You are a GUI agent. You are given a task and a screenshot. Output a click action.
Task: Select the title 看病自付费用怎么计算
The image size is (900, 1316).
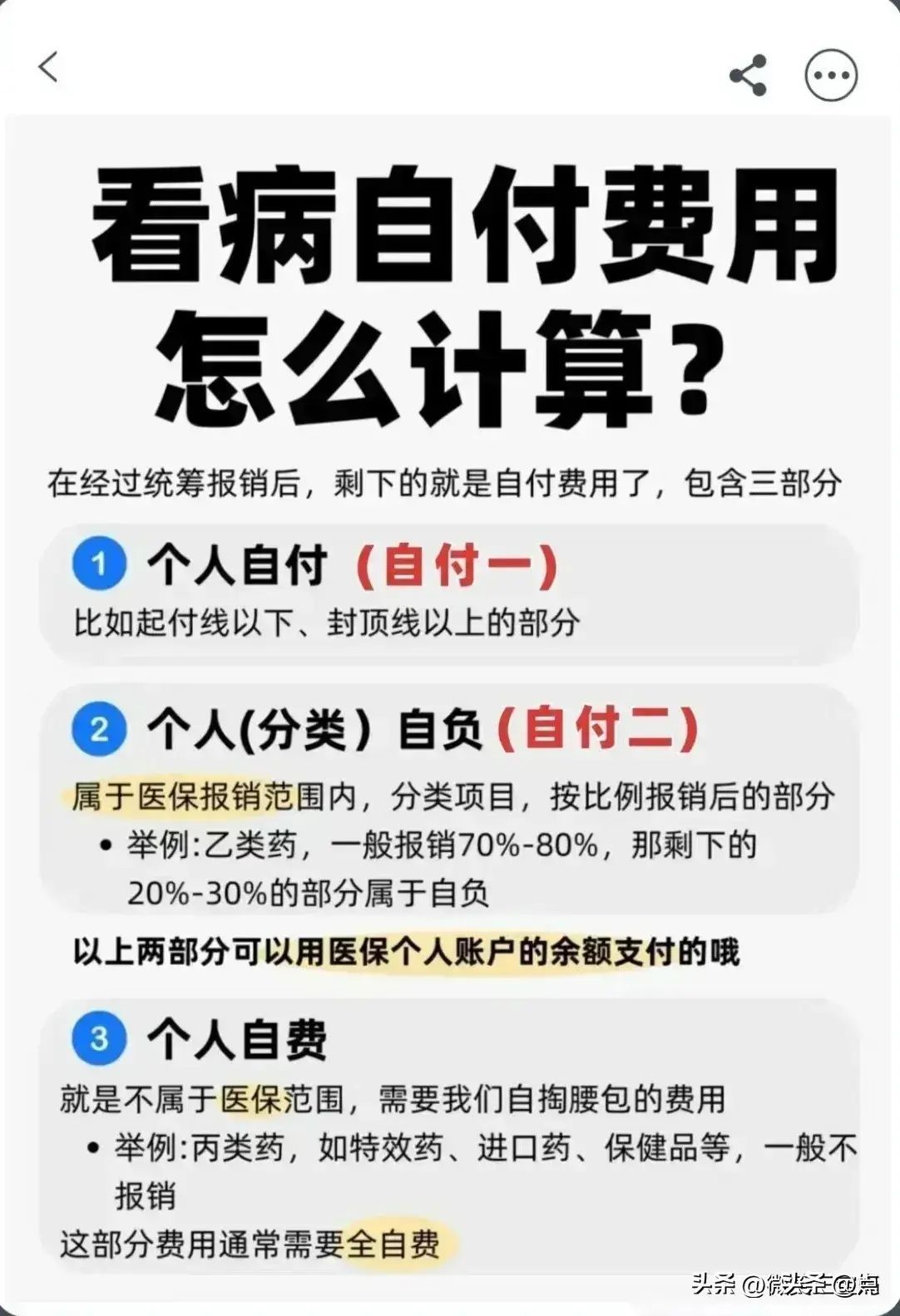449,291
